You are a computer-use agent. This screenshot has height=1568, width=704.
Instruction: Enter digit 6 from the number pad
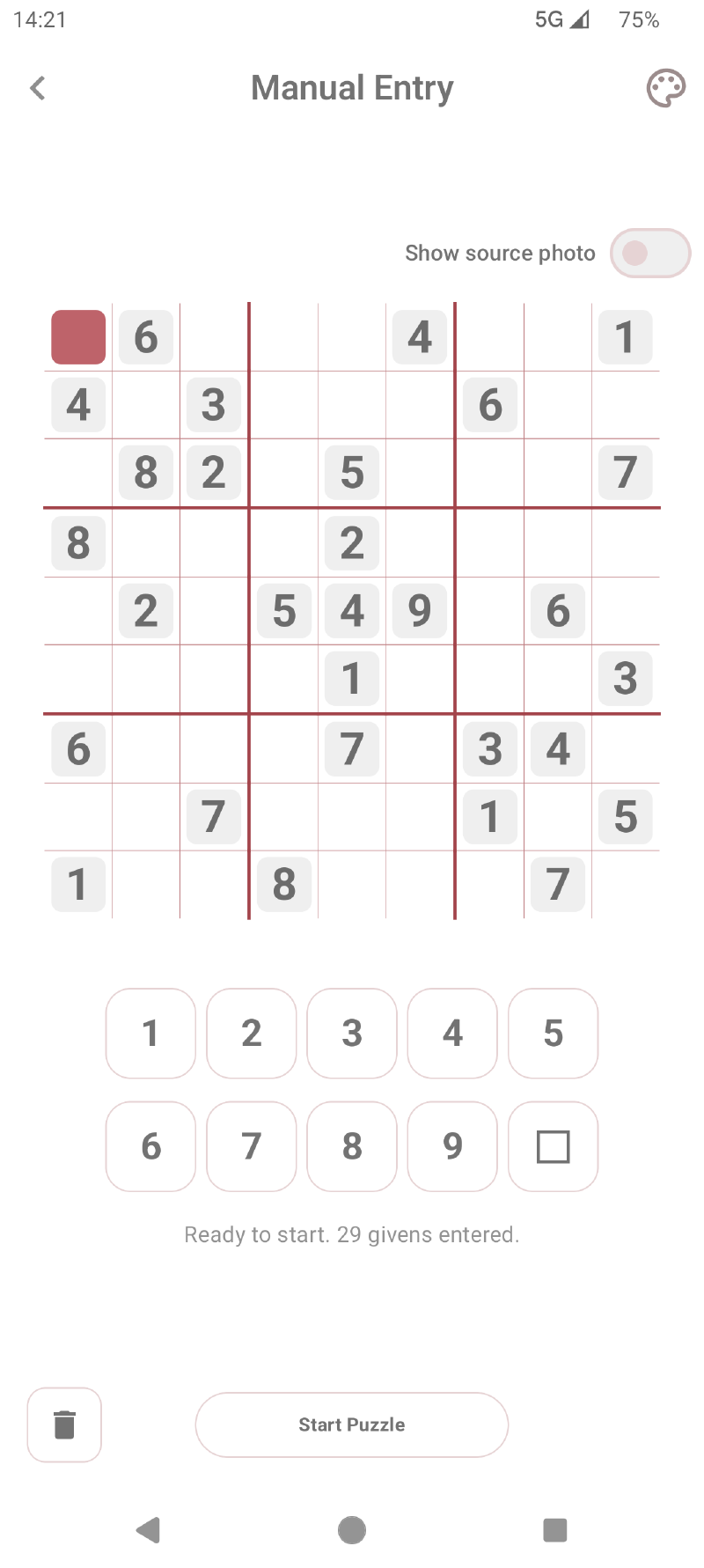pyautogui.click(x=150, y=1146)
